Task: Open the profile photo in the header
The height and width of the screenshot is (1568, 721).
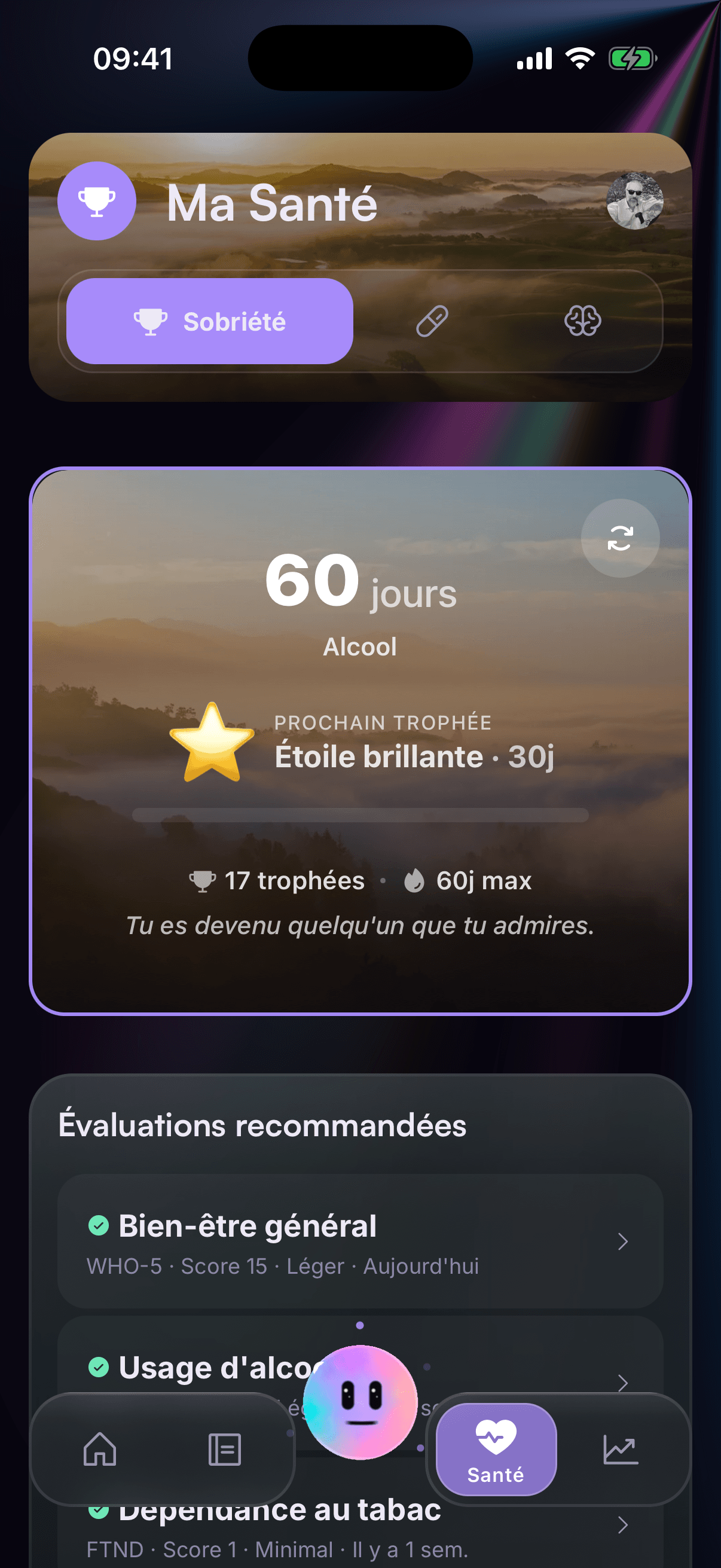Action: (634, 201)
